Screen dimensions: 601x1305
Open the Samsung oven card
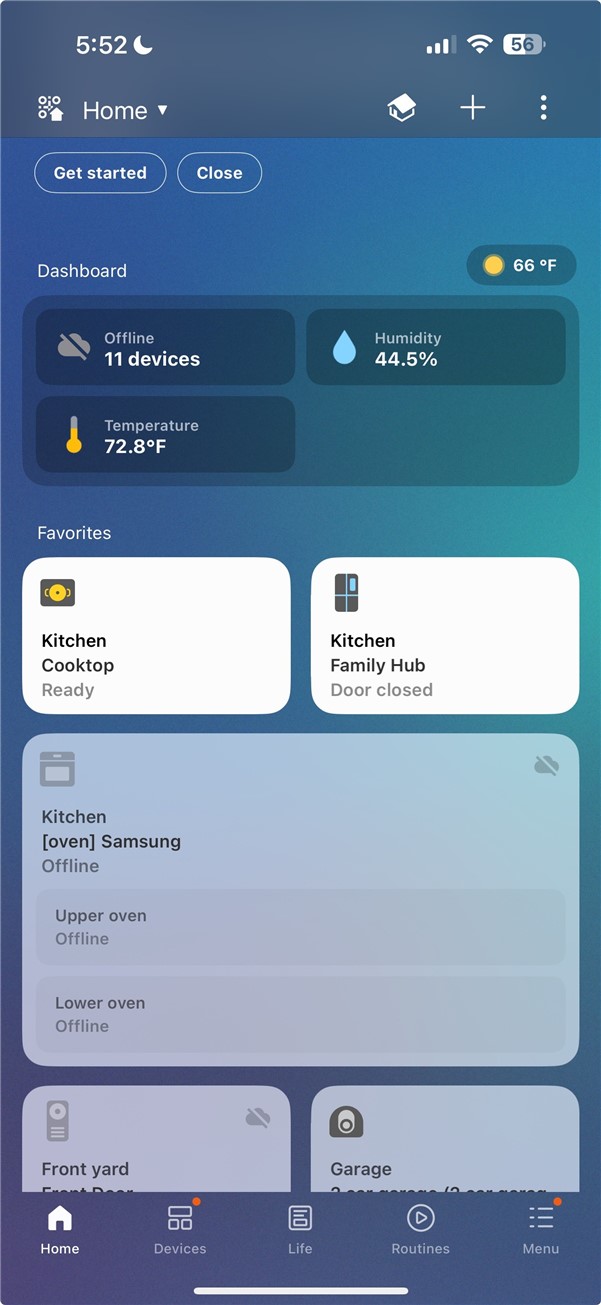(300, 810)
